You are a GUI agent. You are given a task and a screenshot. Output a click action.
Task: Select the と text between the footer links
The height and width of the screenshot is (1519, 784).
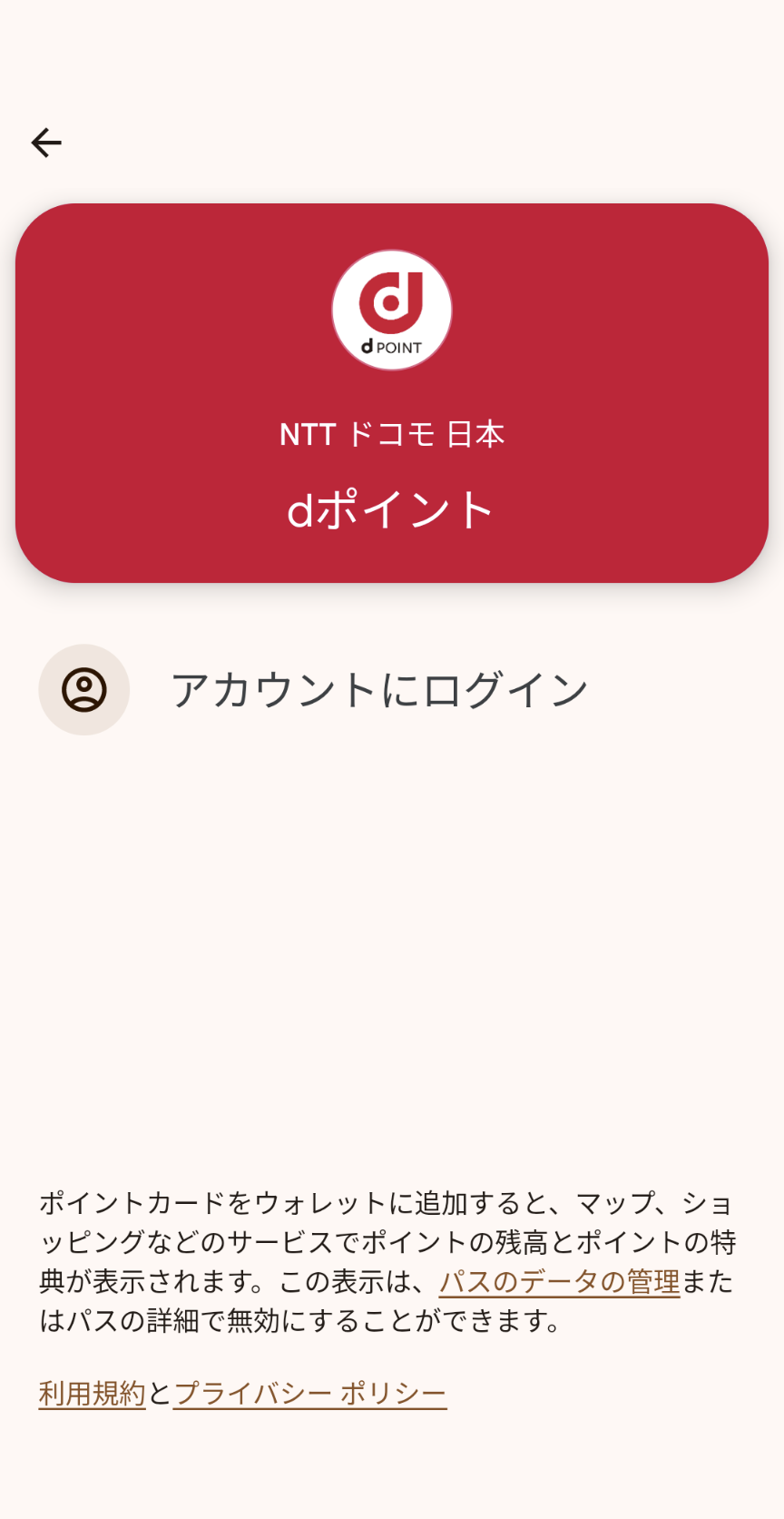[x=161, y=1395]
